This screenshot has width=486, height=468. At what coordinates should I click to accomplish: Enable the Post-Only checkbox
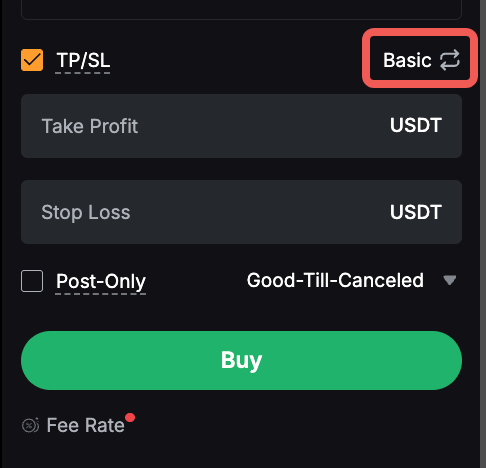pos(32,281)
